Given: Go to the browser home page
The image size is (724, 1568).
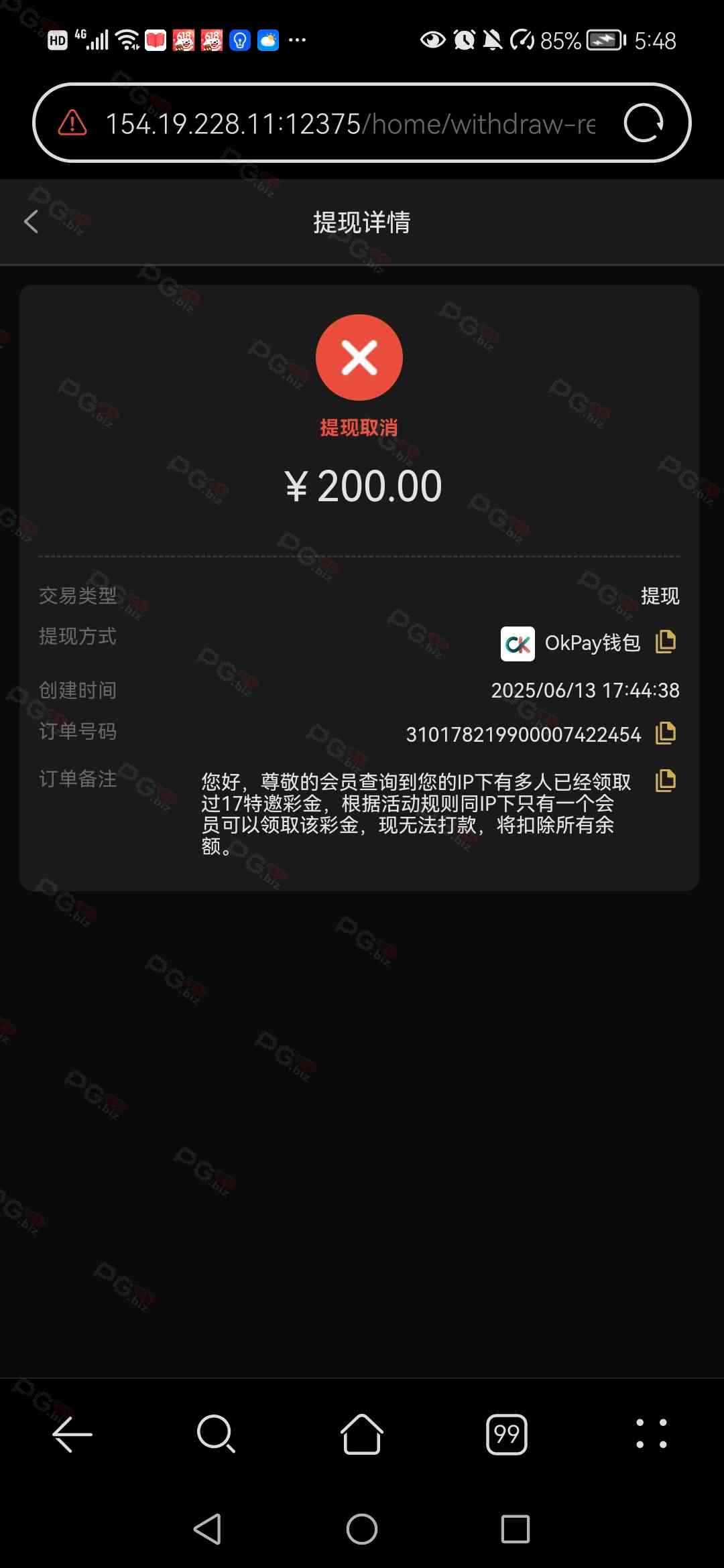Looking at the screenshot, I should (361, 1435).
